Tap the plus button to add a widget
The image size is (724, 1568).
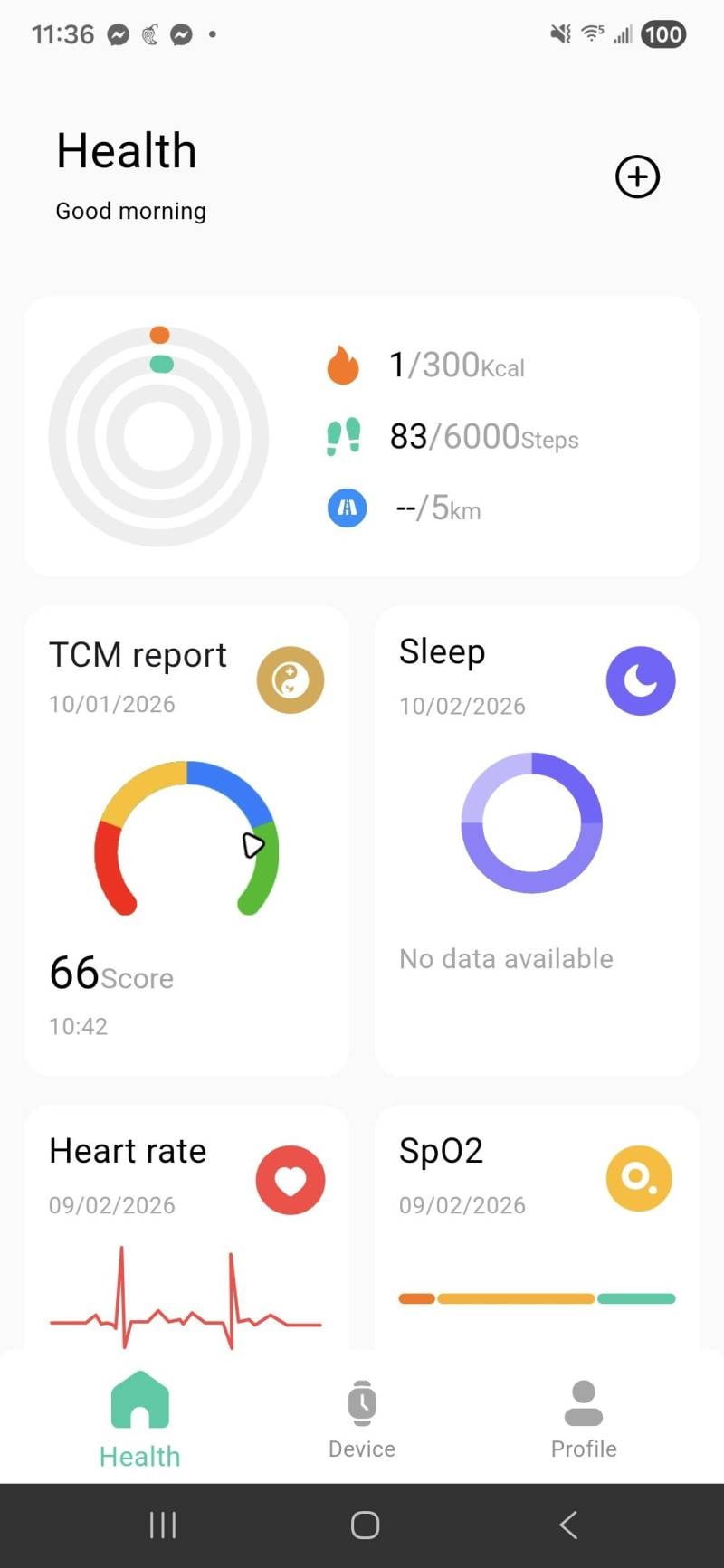(637, 177)
